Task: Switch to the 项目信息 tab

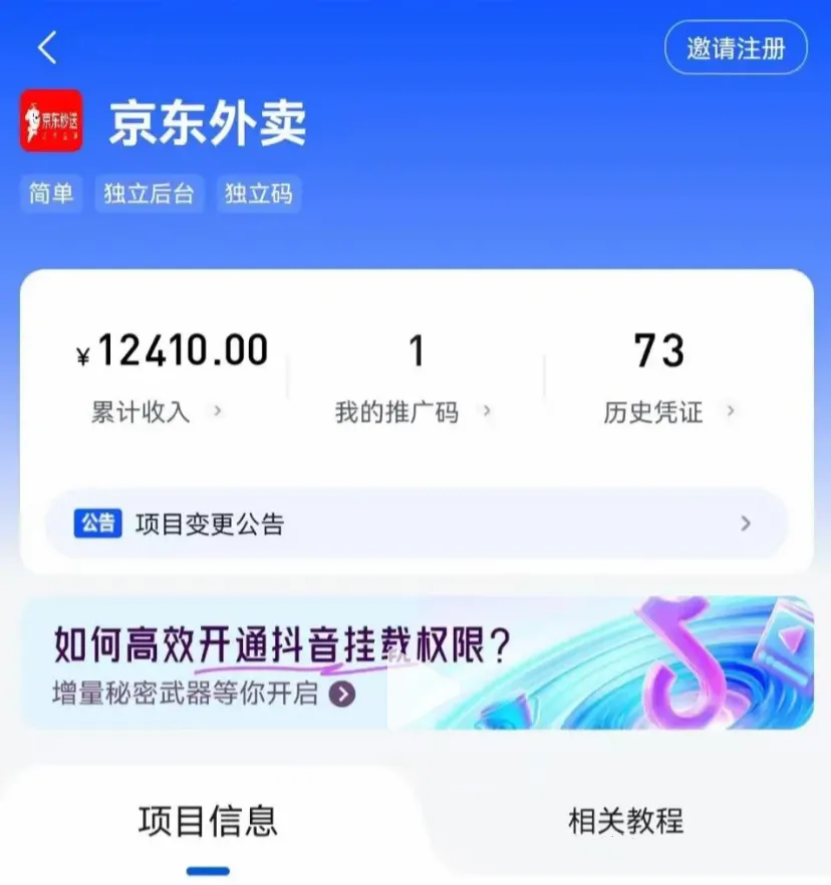Action: point(208,822)
